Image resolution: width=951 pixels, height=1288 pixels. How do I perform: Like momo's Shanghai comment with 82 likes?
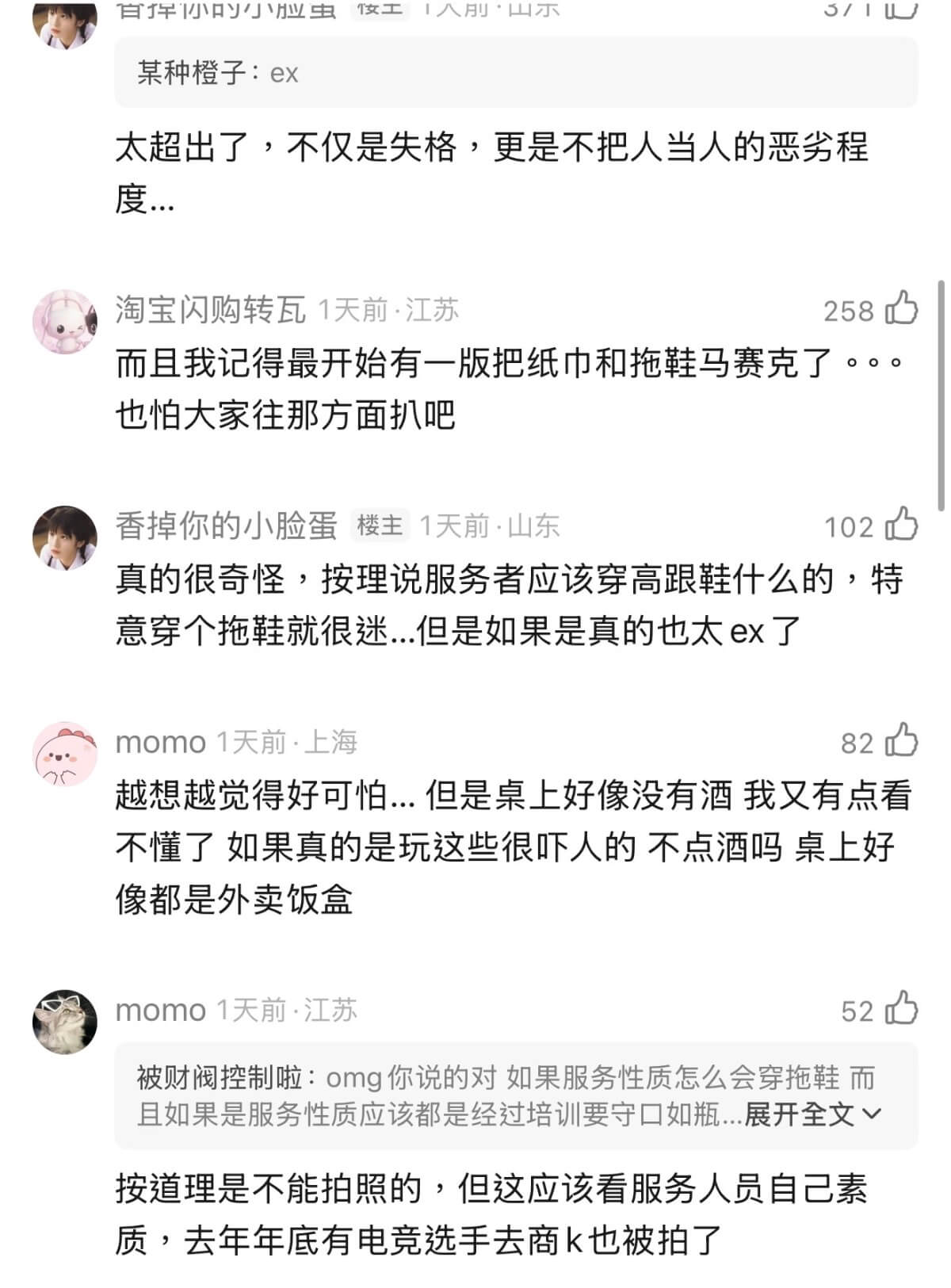pyautogui.click(x=901, y=742)
